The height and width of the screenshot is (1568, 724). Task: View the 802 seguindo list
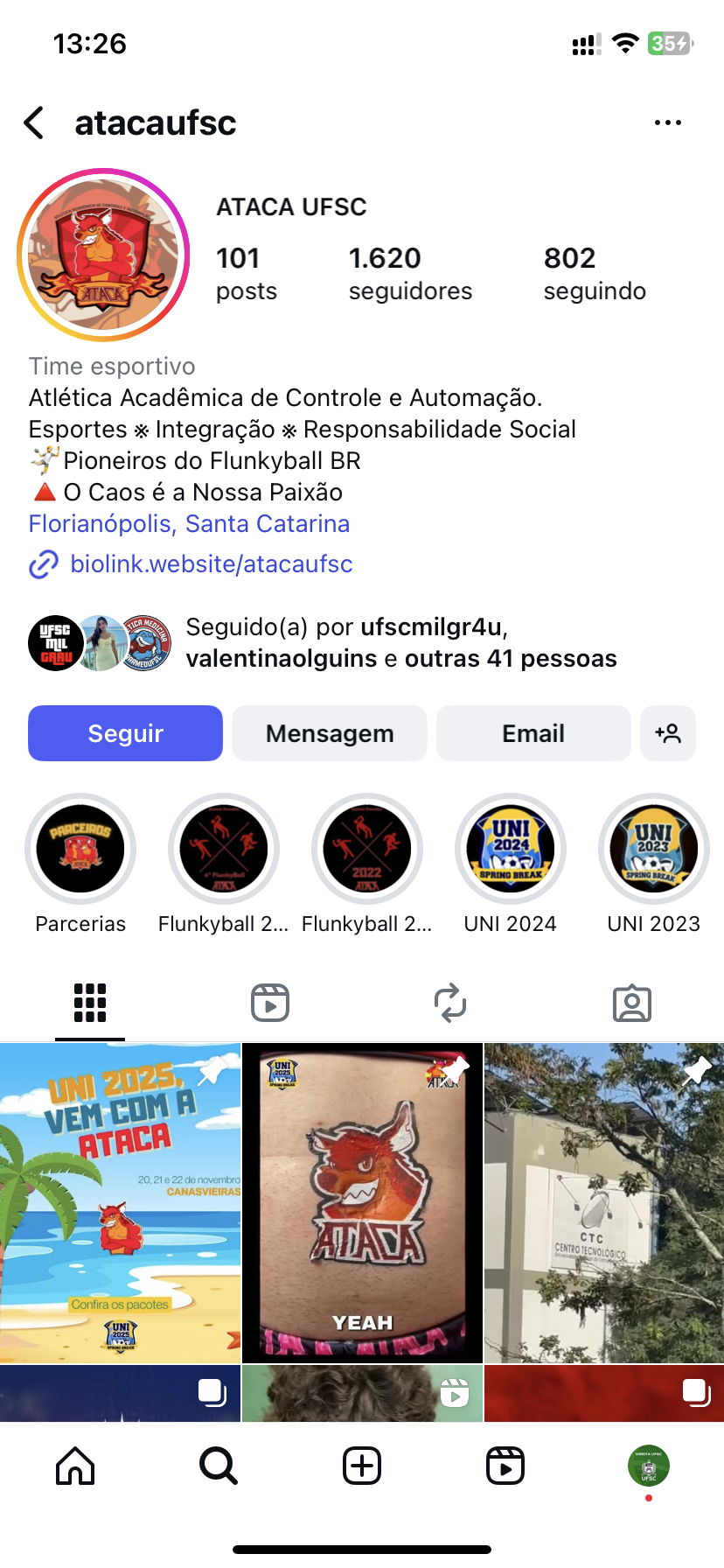tap(595, 273)
